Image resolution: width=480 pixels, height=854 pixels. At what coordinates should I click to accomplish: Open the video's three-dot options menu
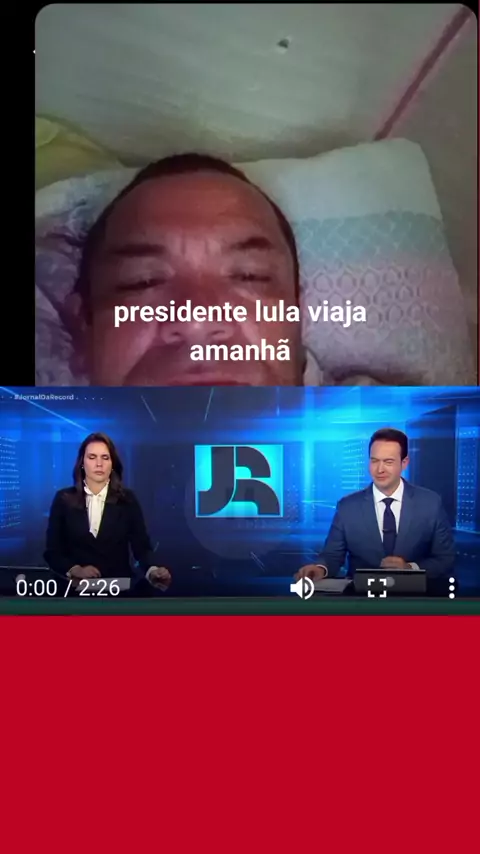click(451, 588)
